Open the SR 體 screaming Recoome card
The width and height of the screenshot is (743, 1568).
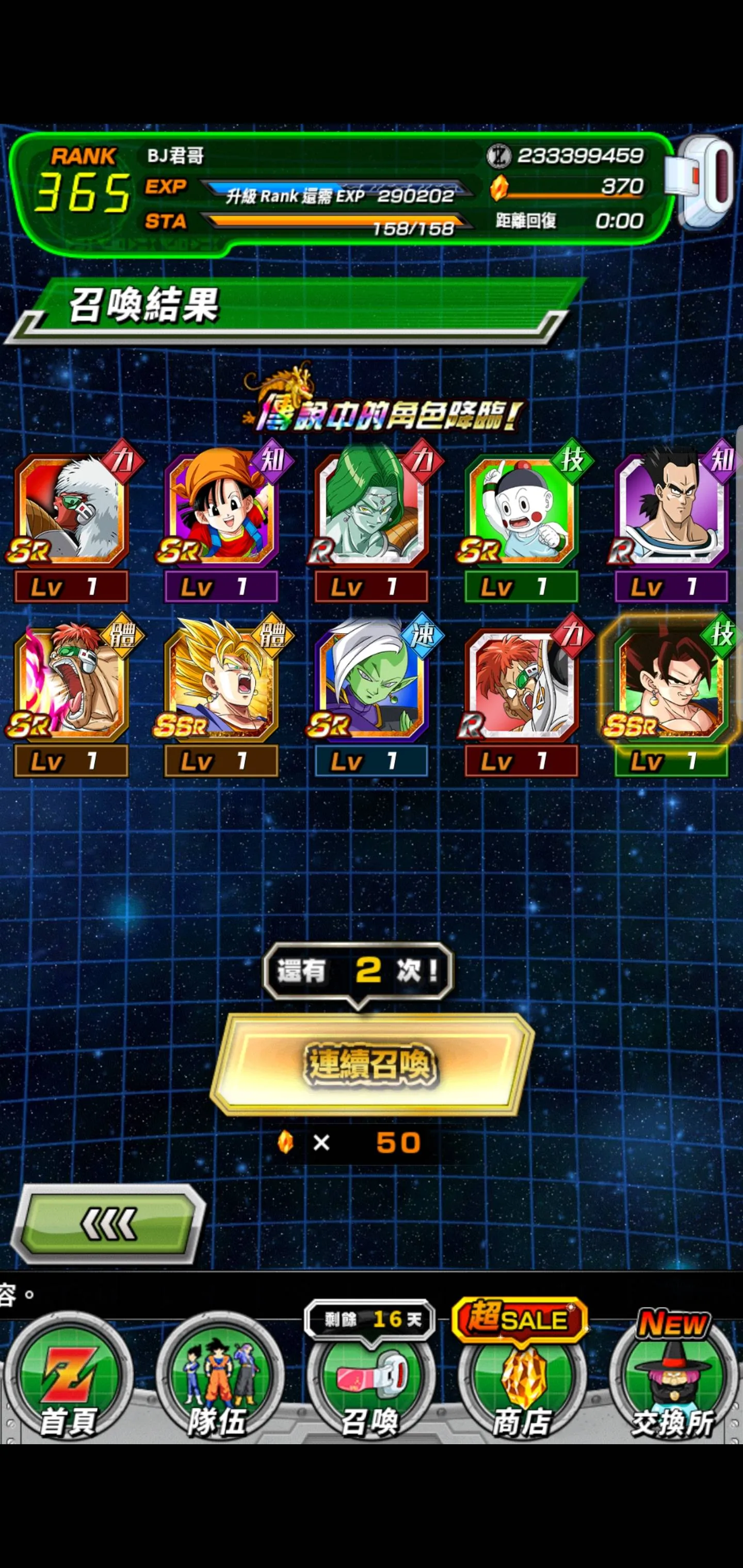[71, 688]
